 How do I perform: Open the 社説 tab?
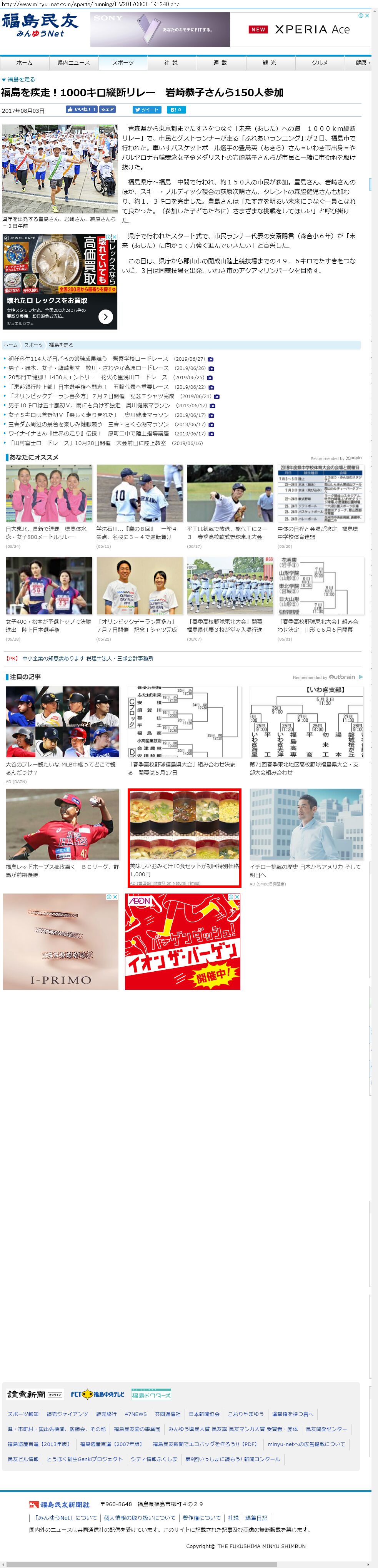171,63
